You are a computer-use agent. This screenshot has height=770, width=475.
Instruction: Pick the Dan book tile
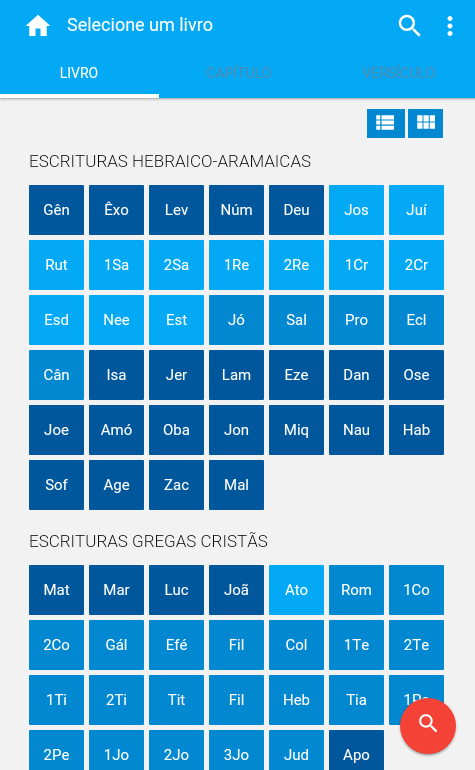pyautogui.click(x=356, y=375)
